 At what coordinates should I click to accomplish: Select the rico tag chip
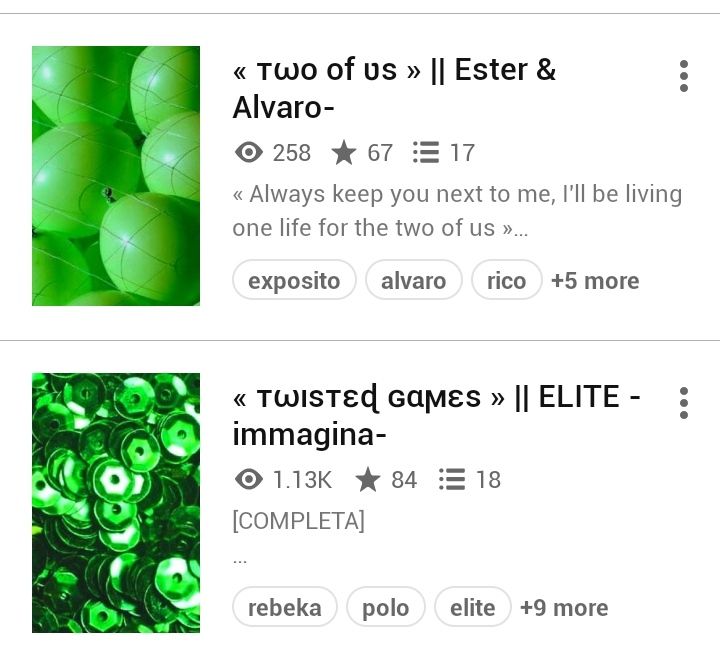point(506,281)
